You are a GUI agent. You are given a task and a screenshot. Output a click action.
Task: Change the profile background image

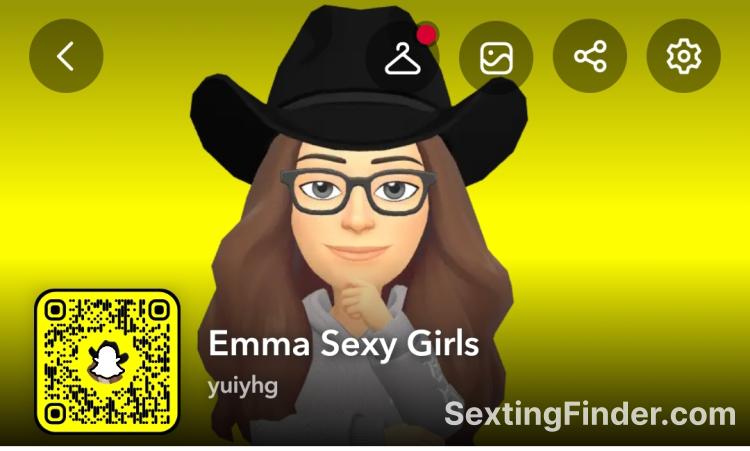tap(496, 57)
